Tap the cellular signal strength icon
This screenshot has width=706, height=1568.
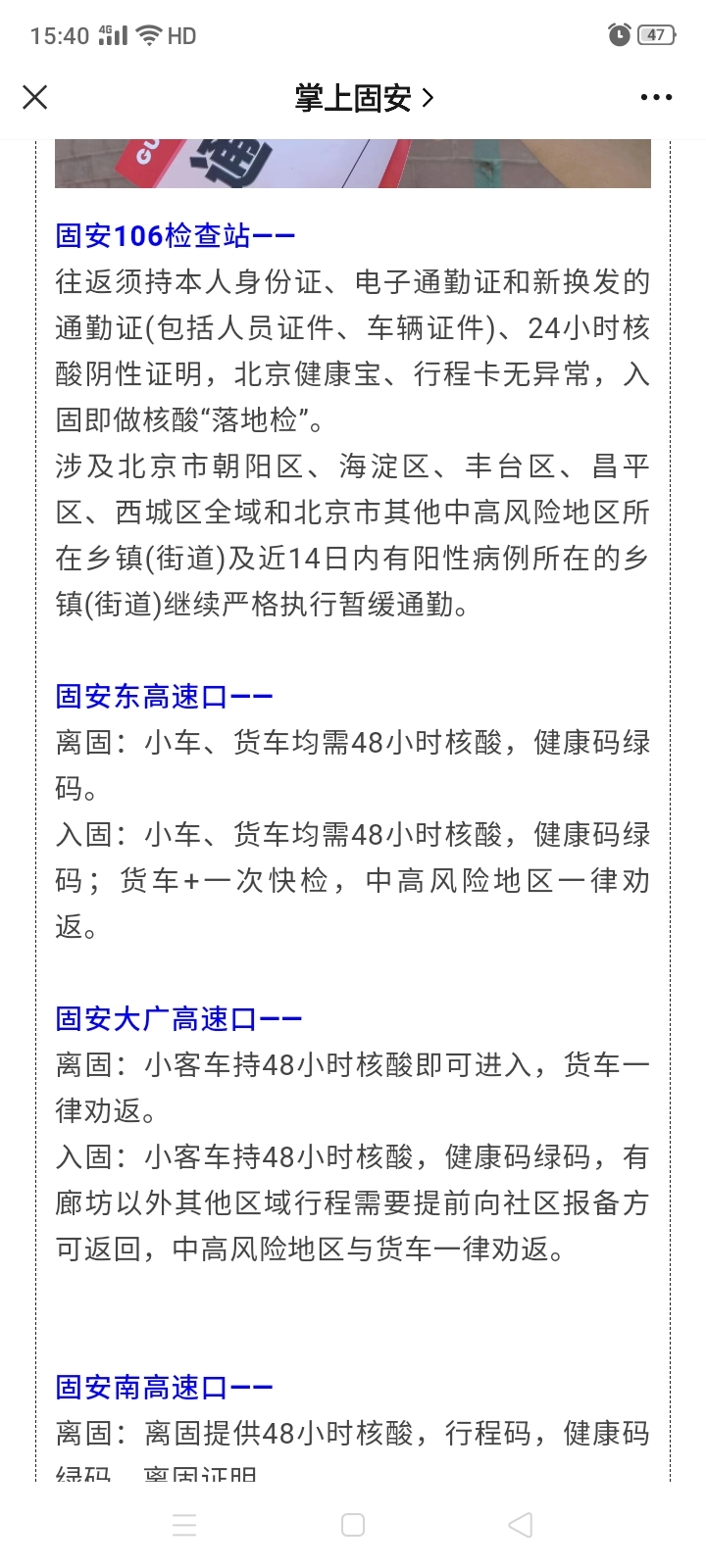111,34
